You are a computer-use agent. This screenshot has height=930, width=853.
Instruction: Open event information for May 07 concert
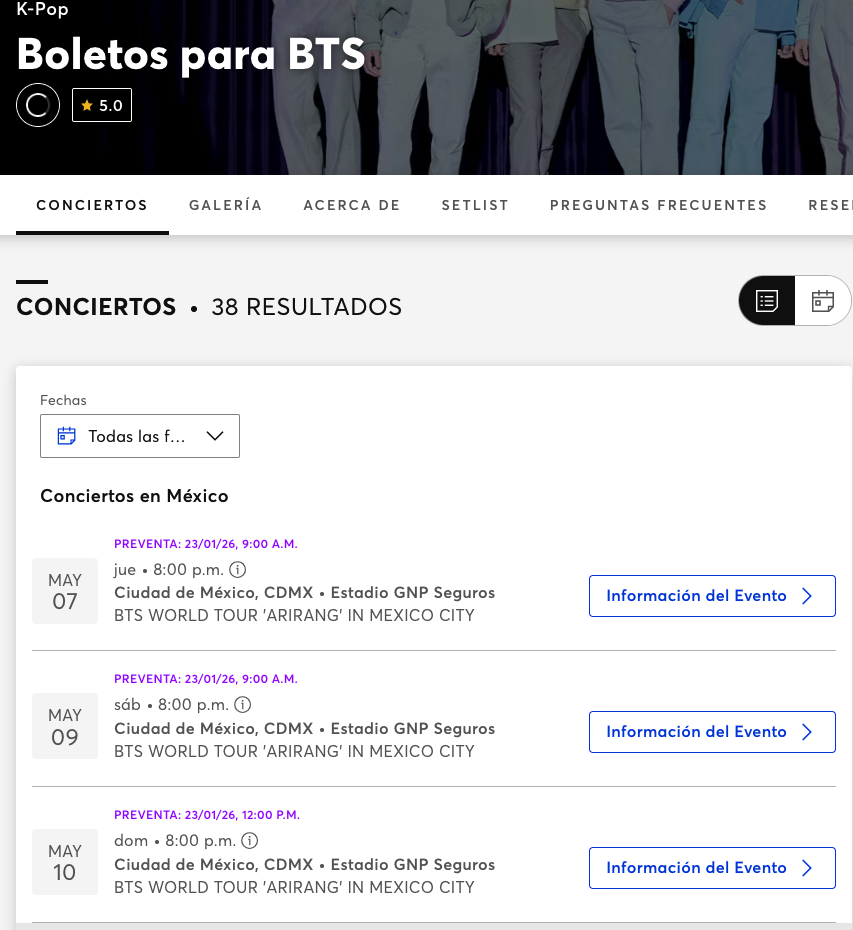coord(711,596)
